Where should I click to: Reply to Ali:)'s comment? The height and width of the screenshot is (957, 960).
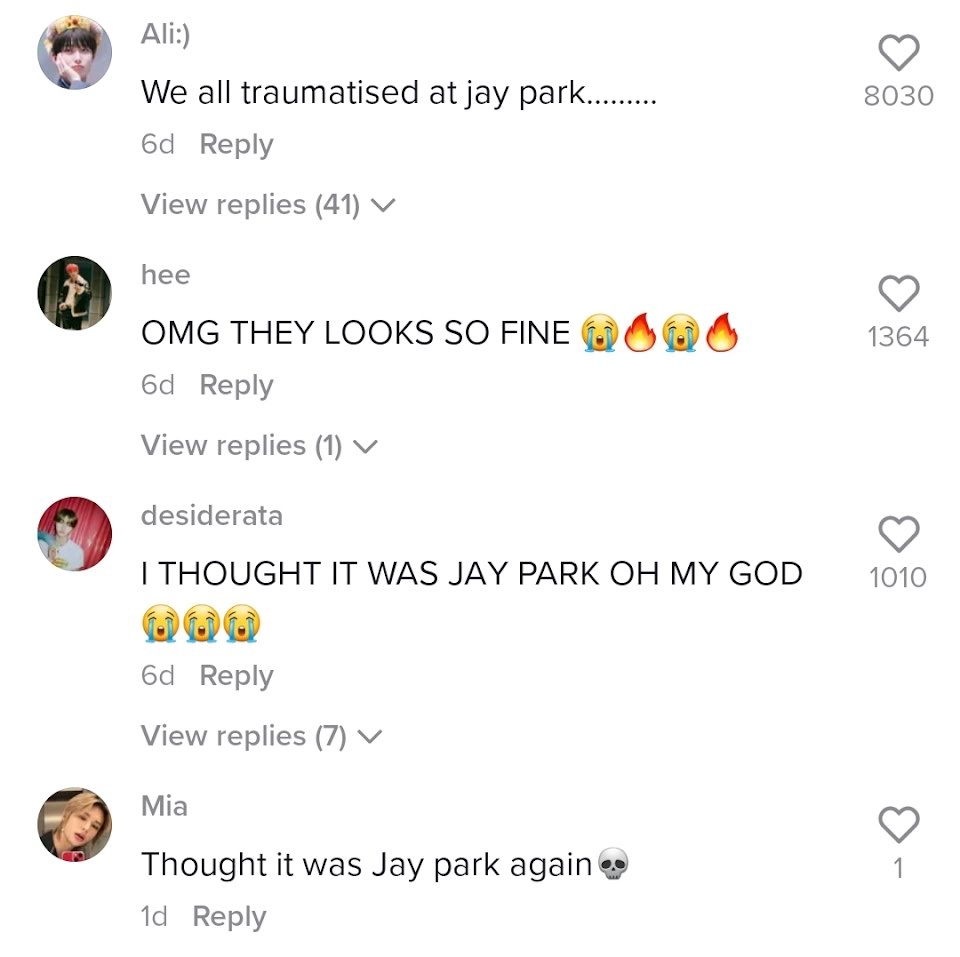(236, 144)
